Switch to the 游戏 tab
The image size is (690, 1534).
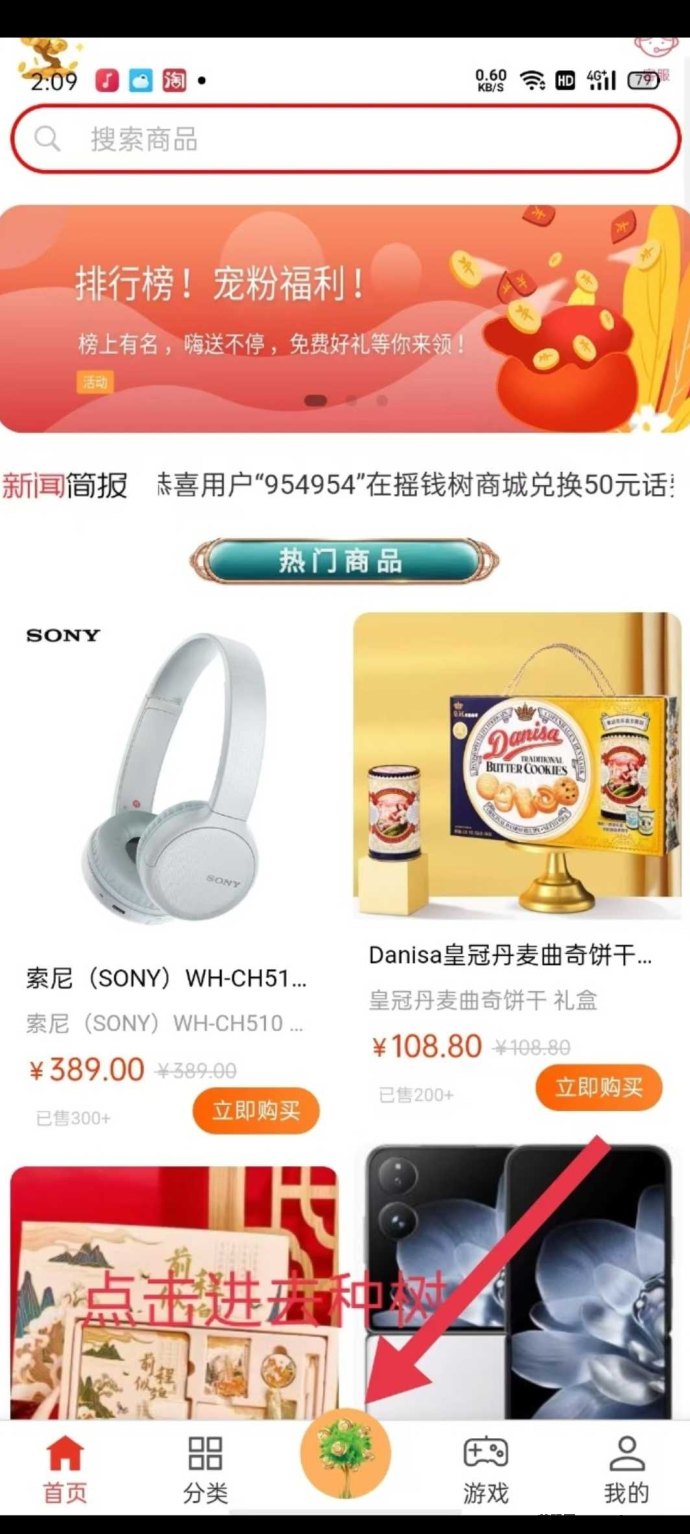(x=486, y=1470)
